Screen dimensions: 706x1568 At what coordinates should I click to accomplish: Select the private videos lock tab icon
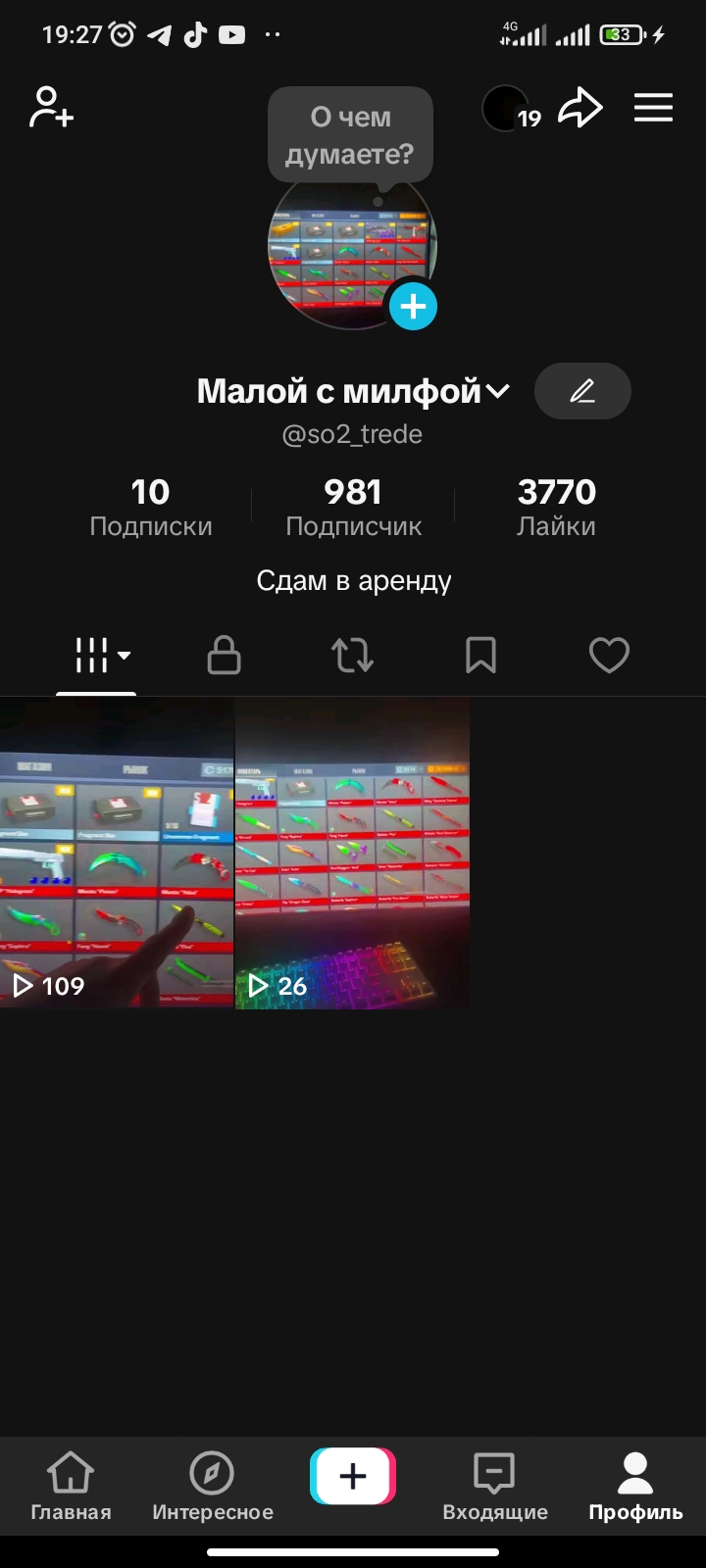[x=224, y=656]
